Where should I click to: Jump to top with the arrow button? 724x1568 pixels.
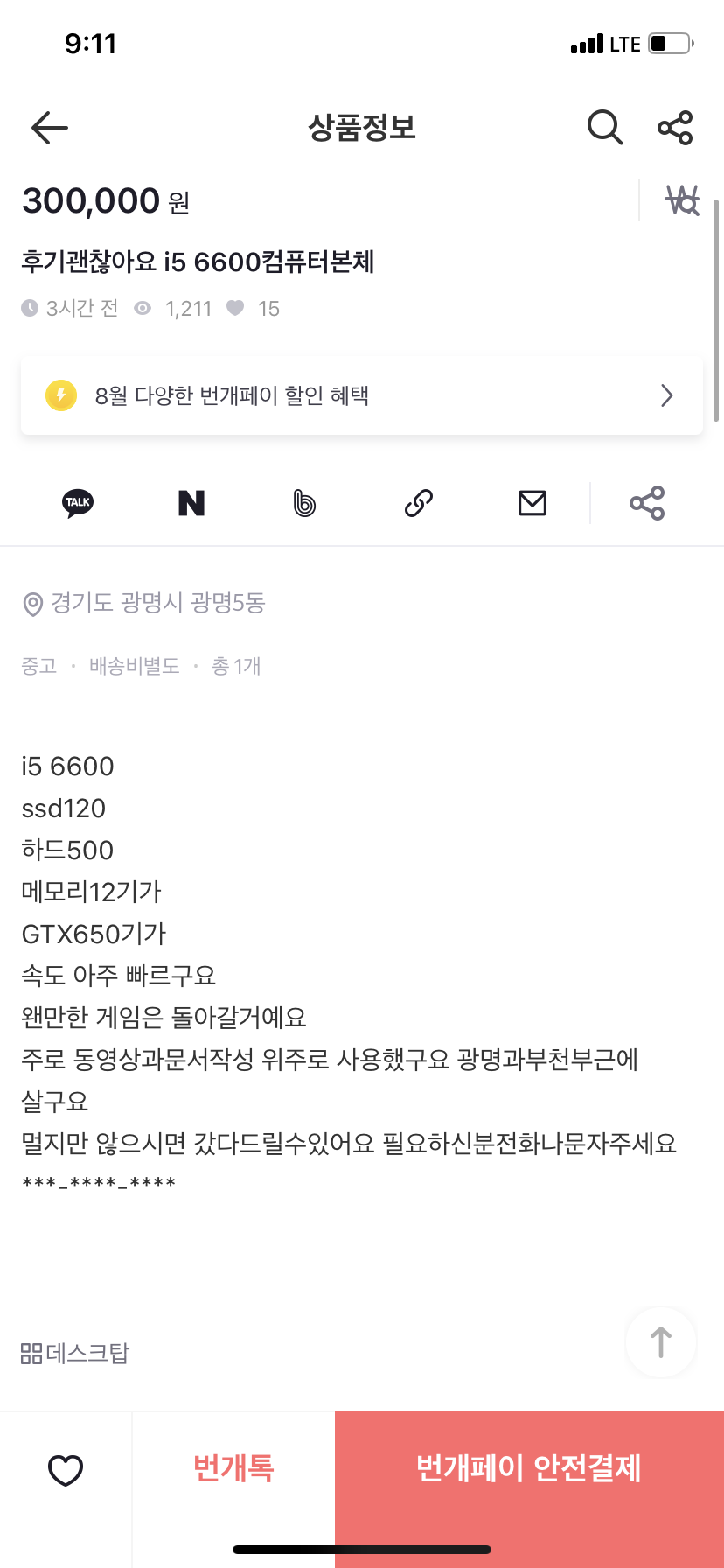[661, 1342]
